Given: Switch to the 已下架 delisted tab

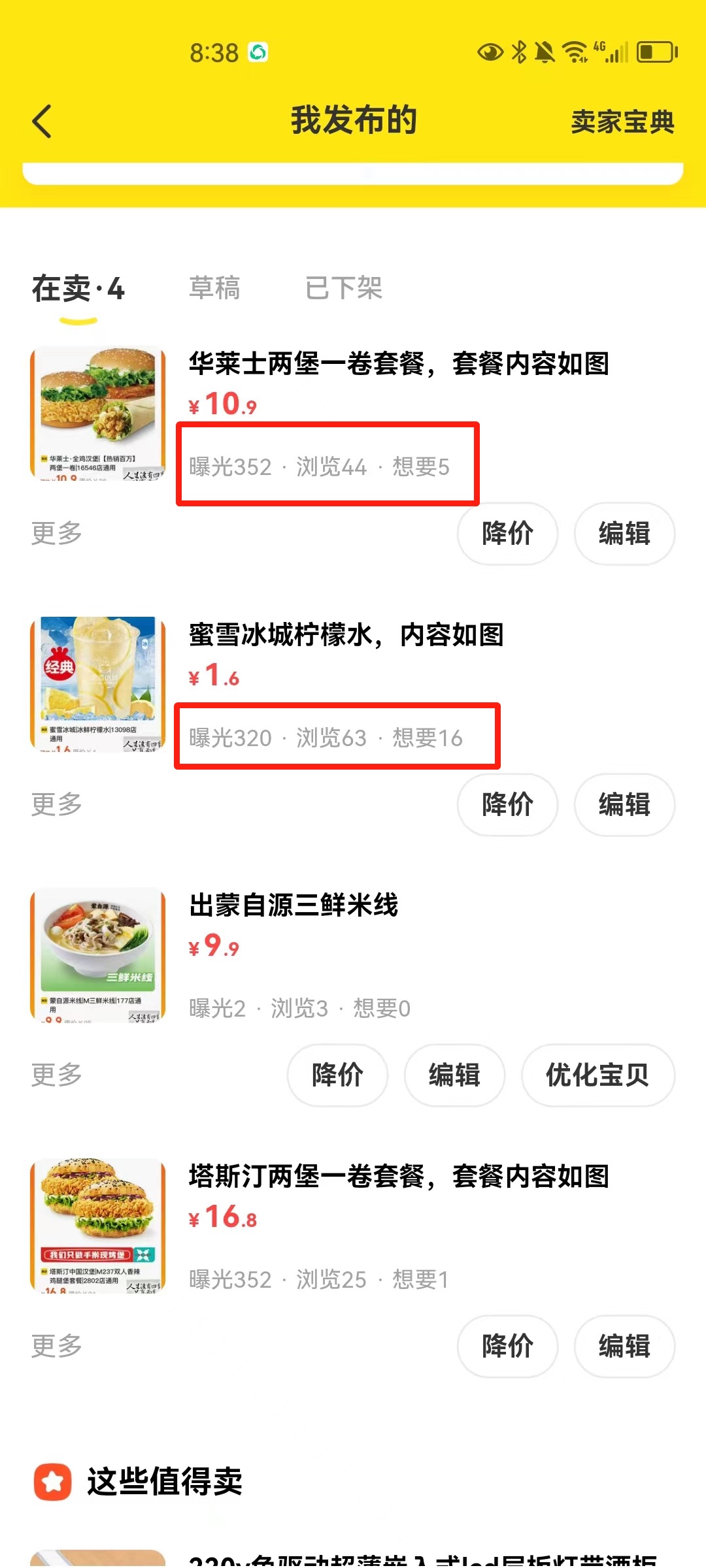Looking at the screenshot, I should point(345,287).
